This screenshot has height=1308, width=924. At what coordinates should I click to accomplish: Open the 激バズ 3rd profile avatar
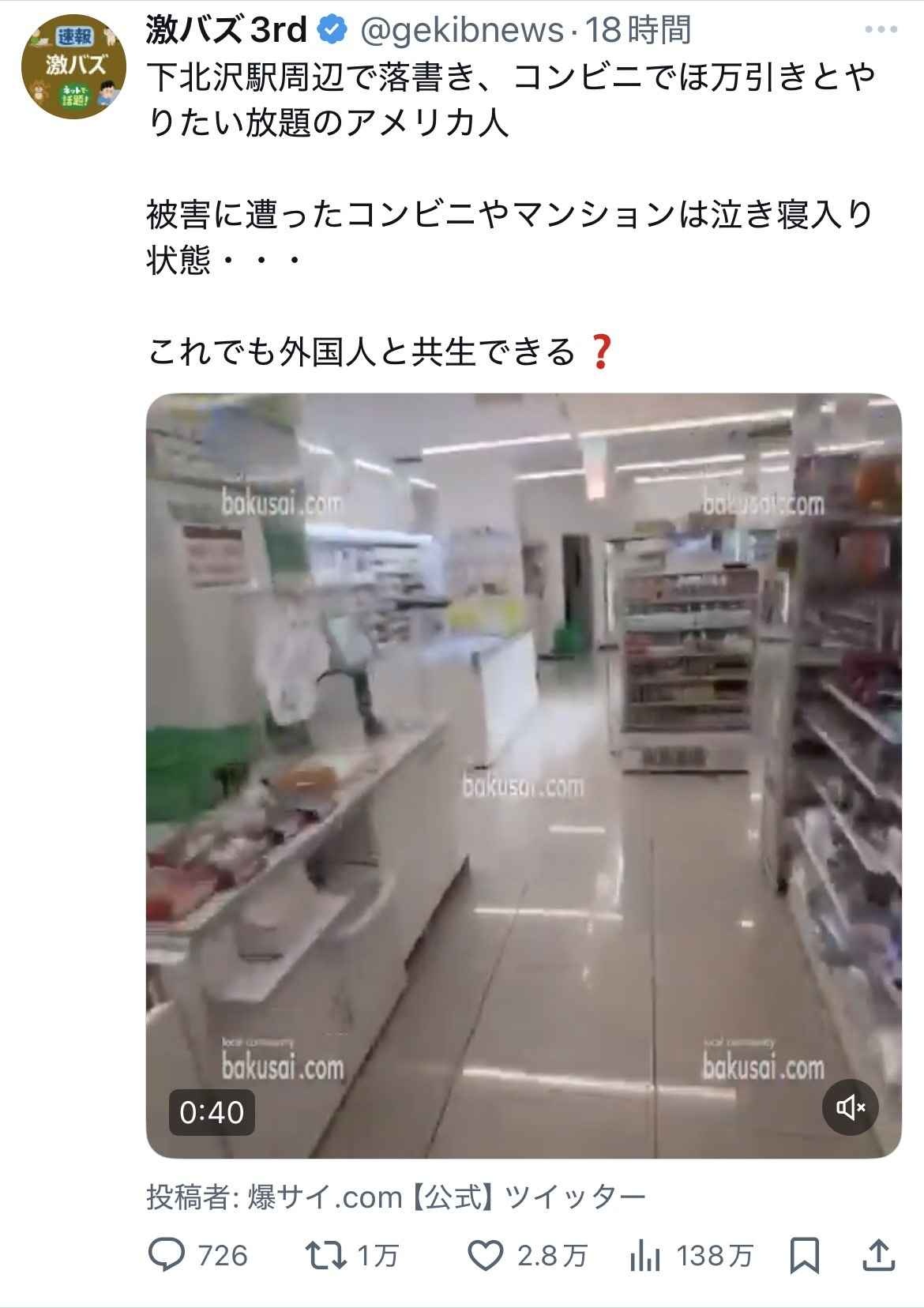point(73,66)
